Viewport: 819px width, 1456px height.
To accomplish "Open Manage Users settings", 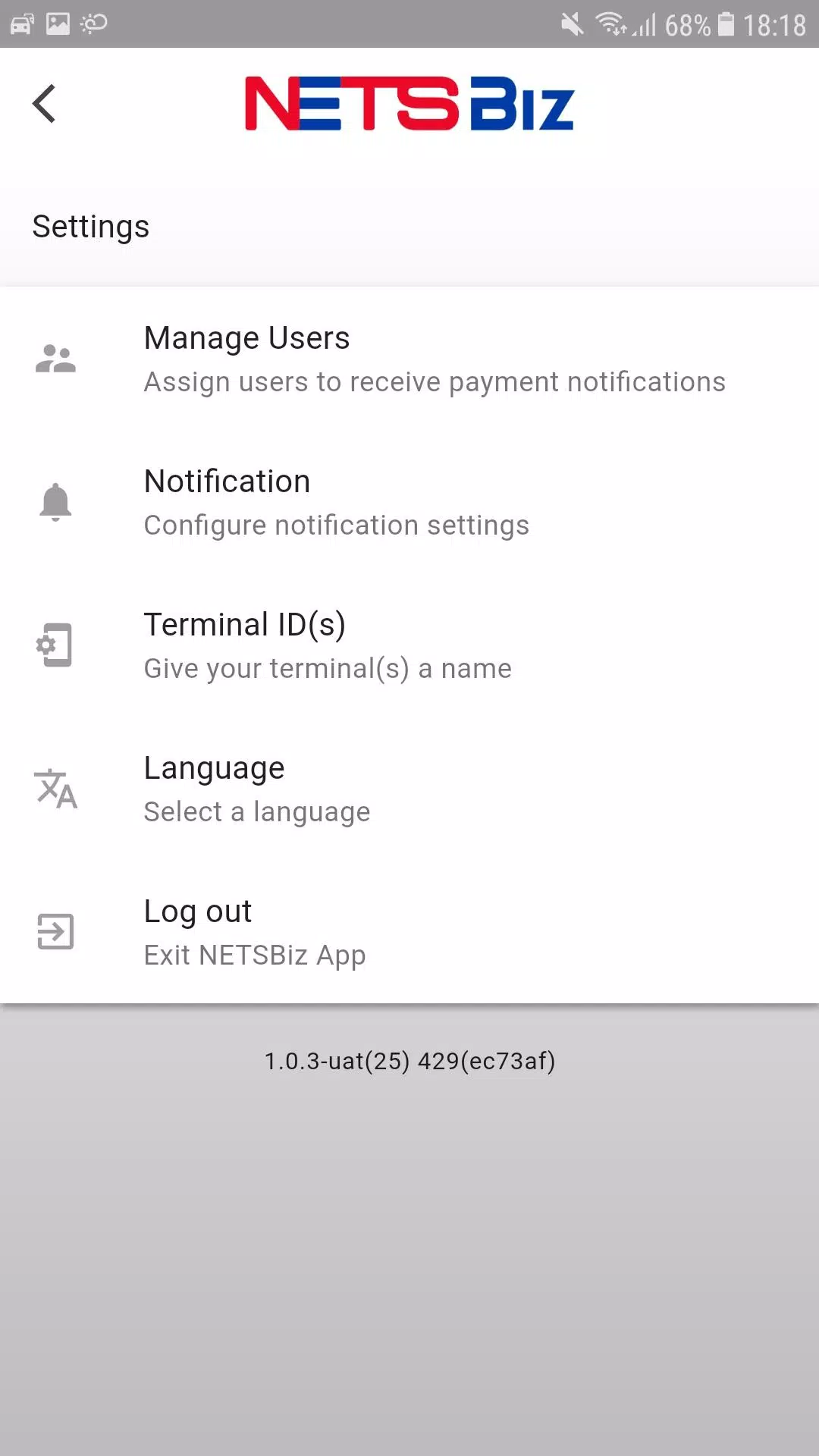I will [x=409, y=359].
